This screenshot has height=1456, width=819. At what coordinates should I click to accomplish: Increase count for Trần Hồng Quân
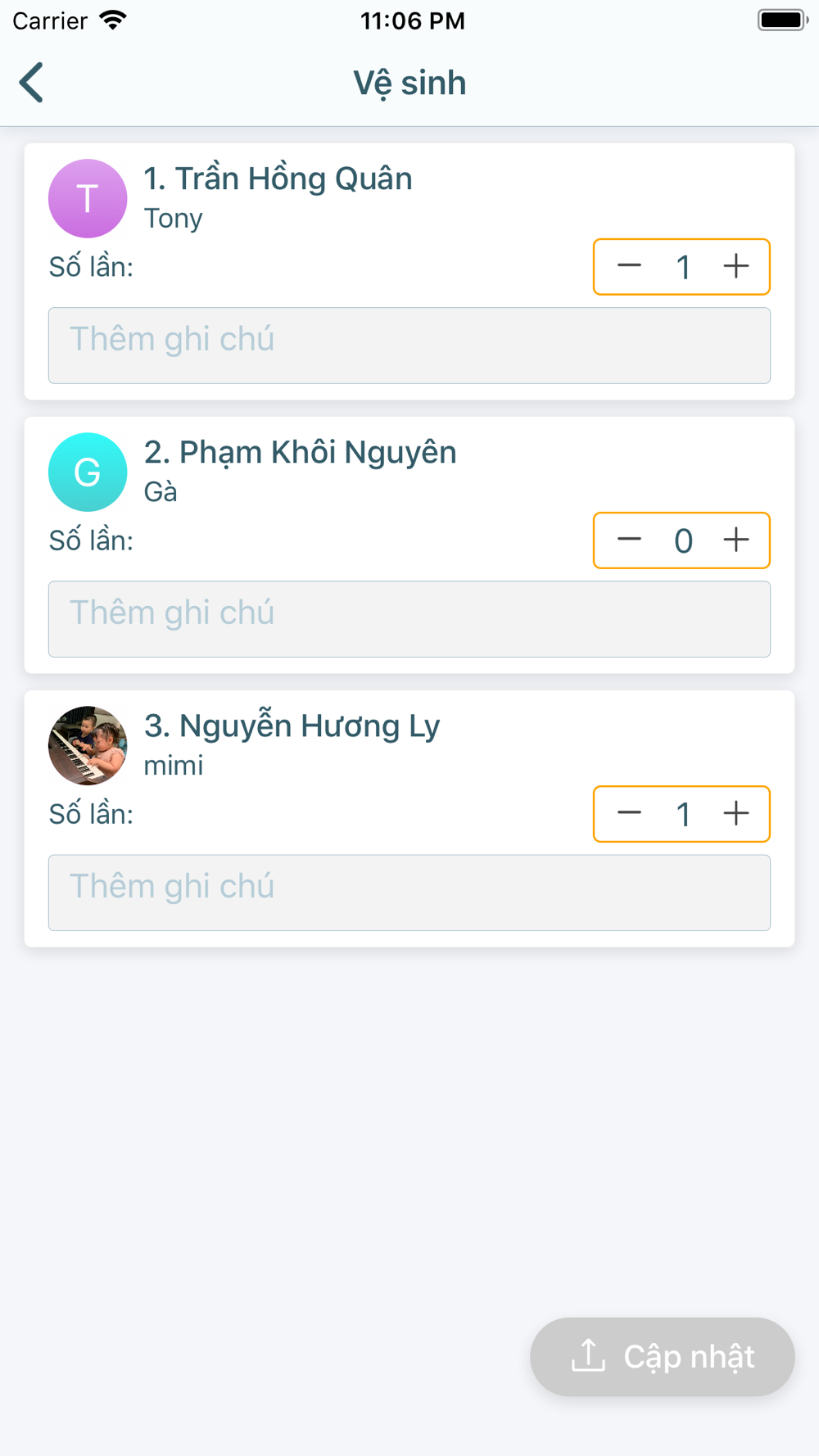click(735, 266)
